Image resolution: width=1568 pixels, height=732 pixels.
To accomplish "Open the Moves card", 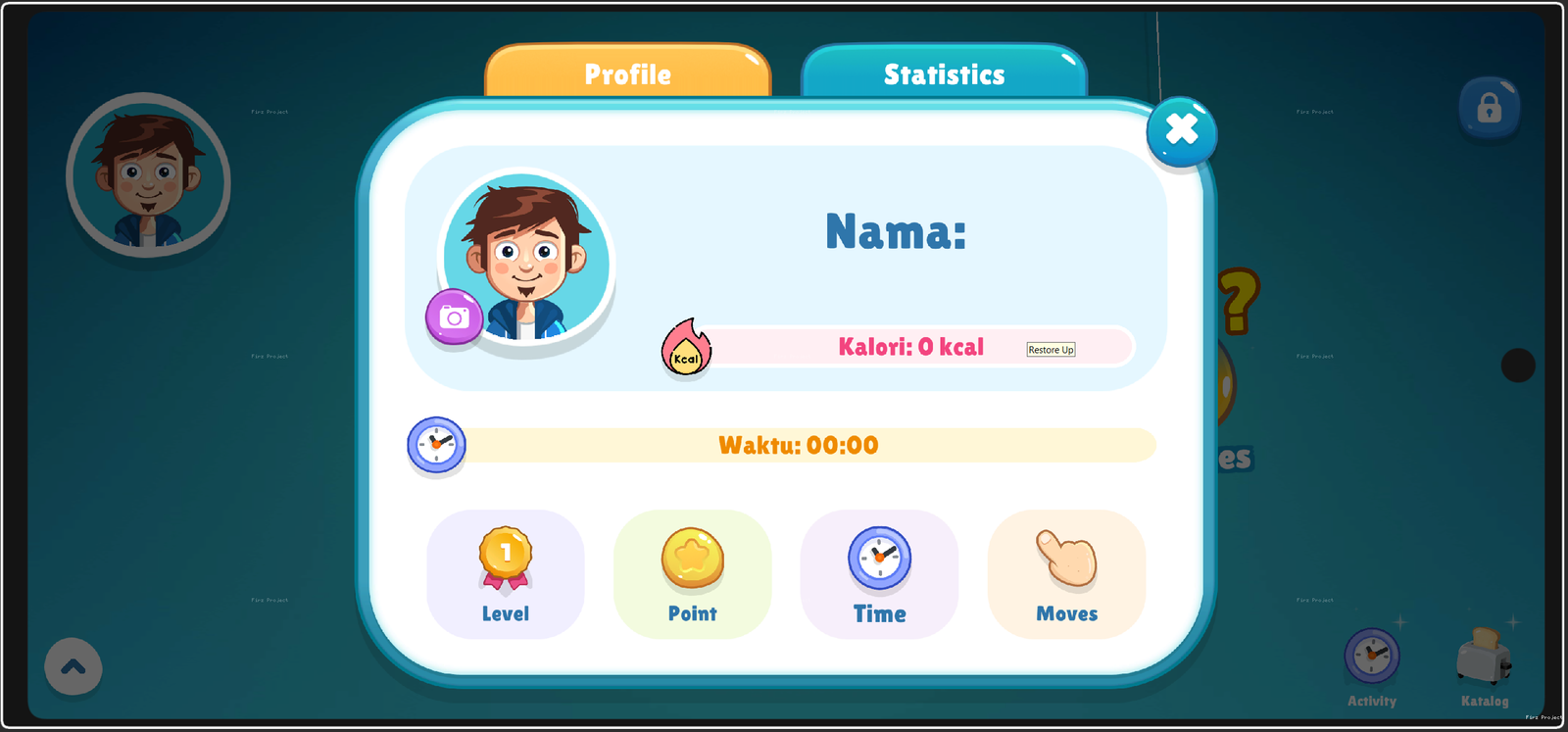I will pyautogui.click(x=1066, y=574).
